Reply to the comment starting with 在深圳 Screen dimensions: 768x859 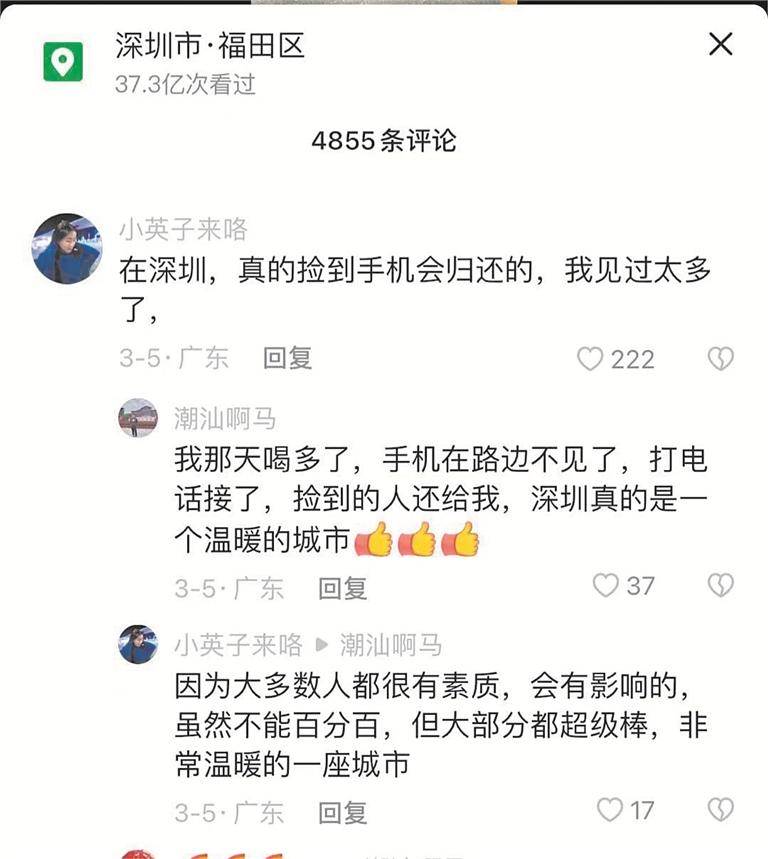[x=287, y=358]
